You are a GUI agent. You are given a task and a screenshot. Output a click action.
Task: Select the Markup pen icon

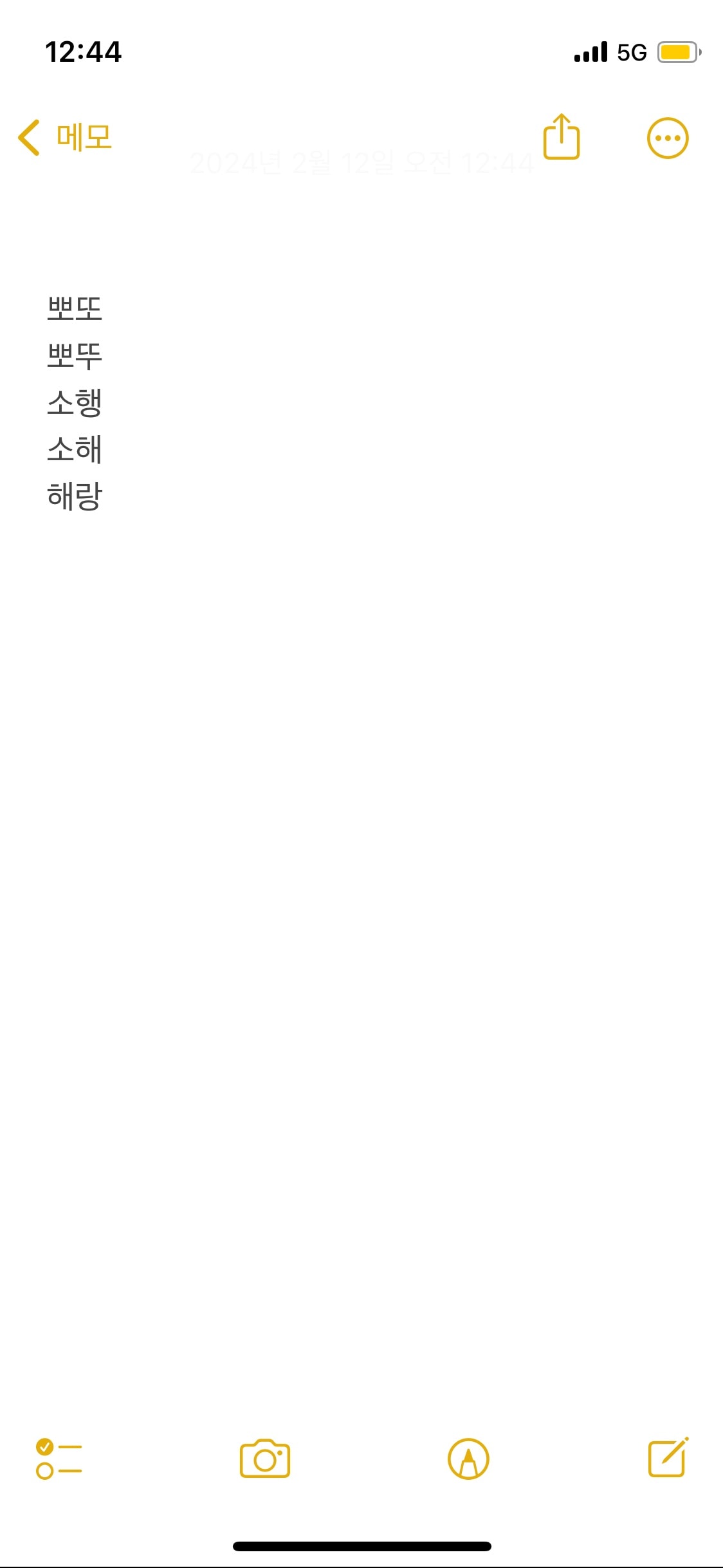(468, 1459)
